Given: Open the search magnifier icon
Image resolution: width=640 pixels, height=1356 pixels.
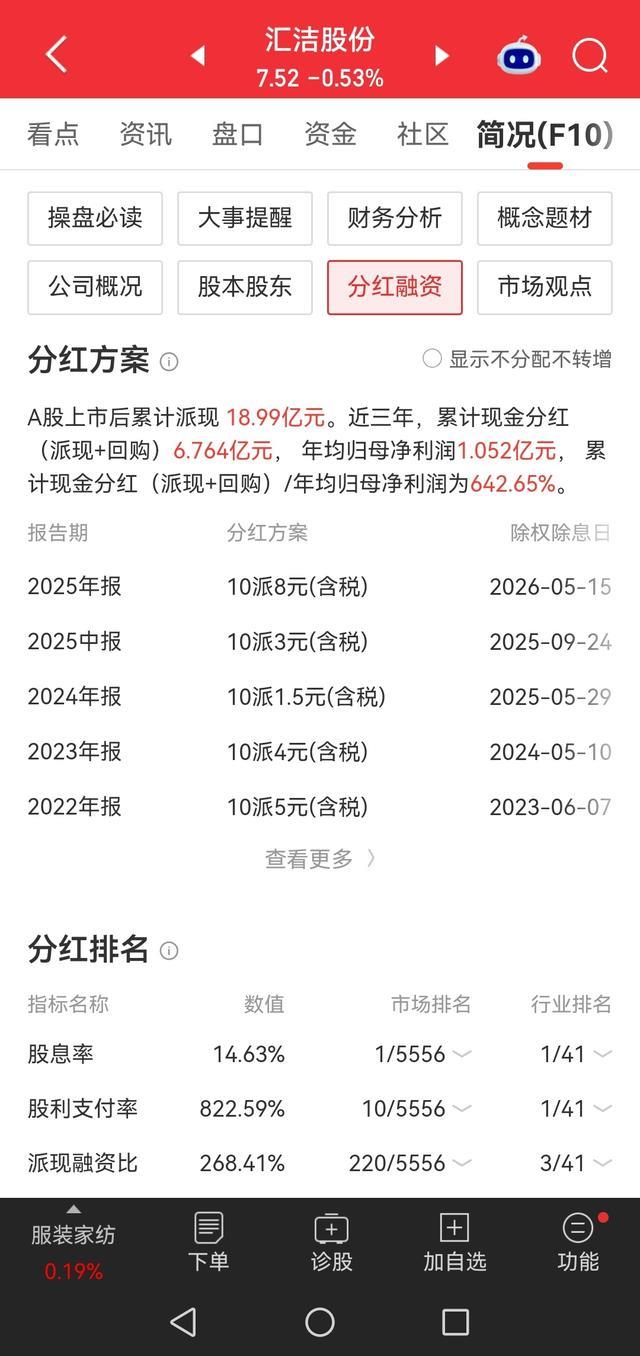Looking at the screenshot, I should [590, 55].
